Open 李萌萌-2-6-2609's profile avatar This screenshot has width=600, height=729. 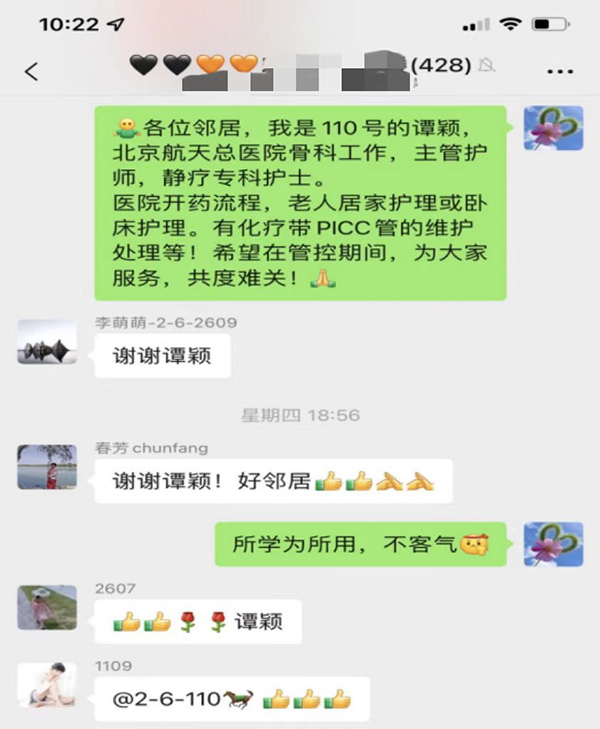[47, 343]
